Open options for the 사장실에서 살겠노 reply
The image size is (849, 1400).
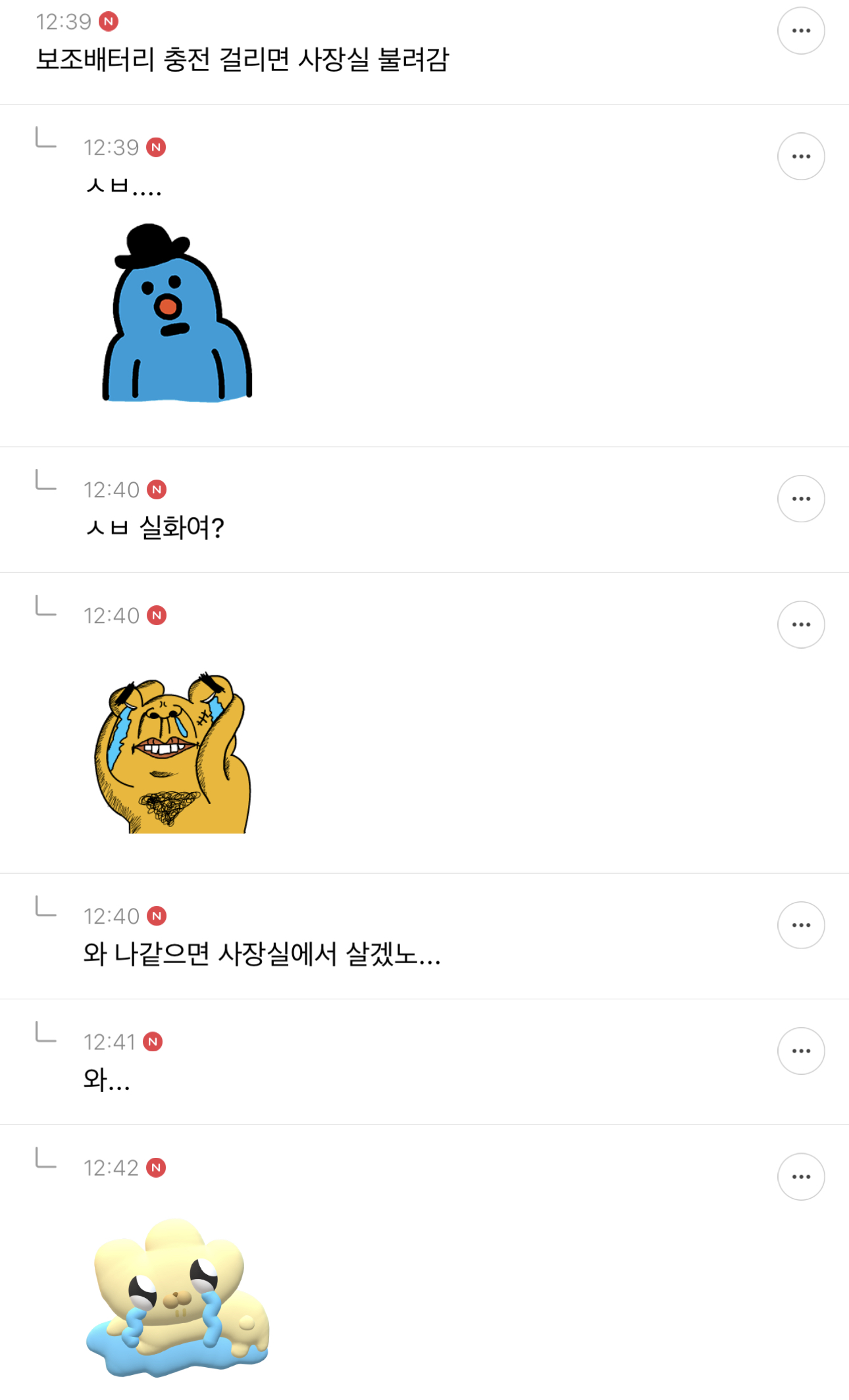pos(801,925)
